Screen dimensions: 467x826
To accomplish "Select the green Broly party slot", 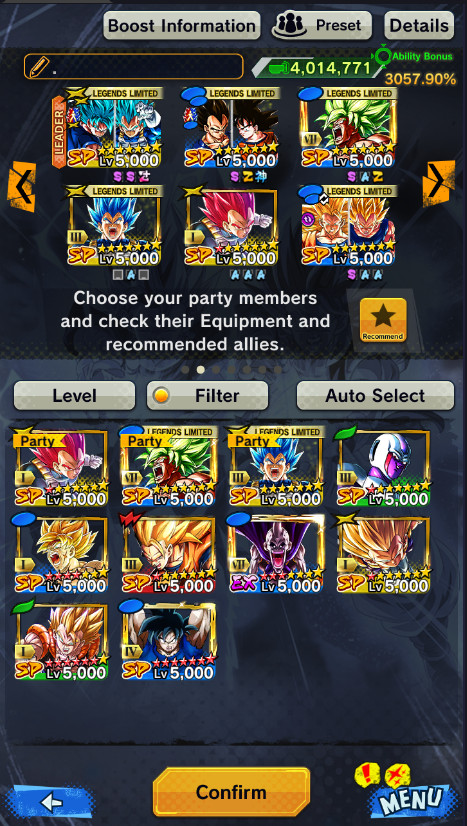I will pyautogui.click(x=349, y=128).
